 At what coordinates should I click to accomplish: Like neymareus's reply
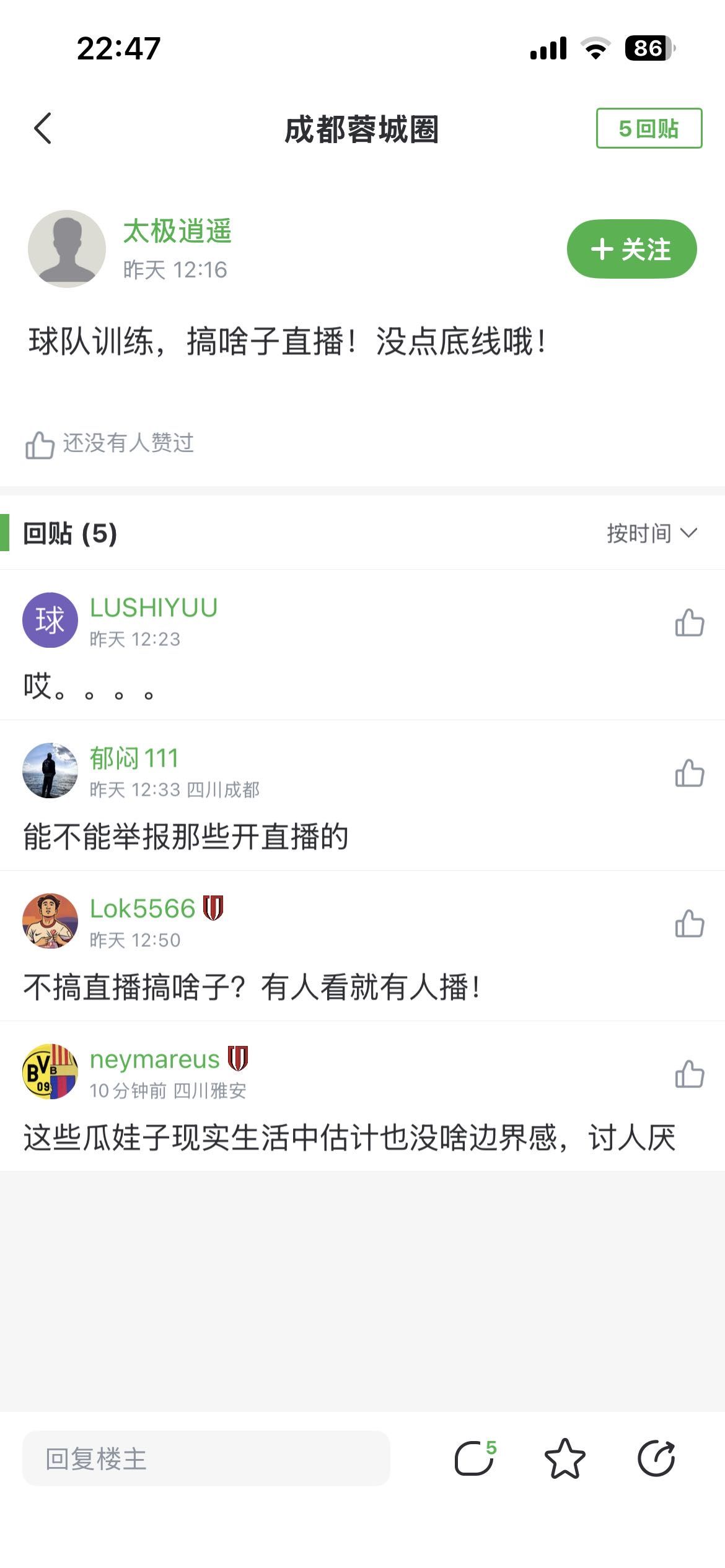pyautogui.click(x=689, y=1074)
